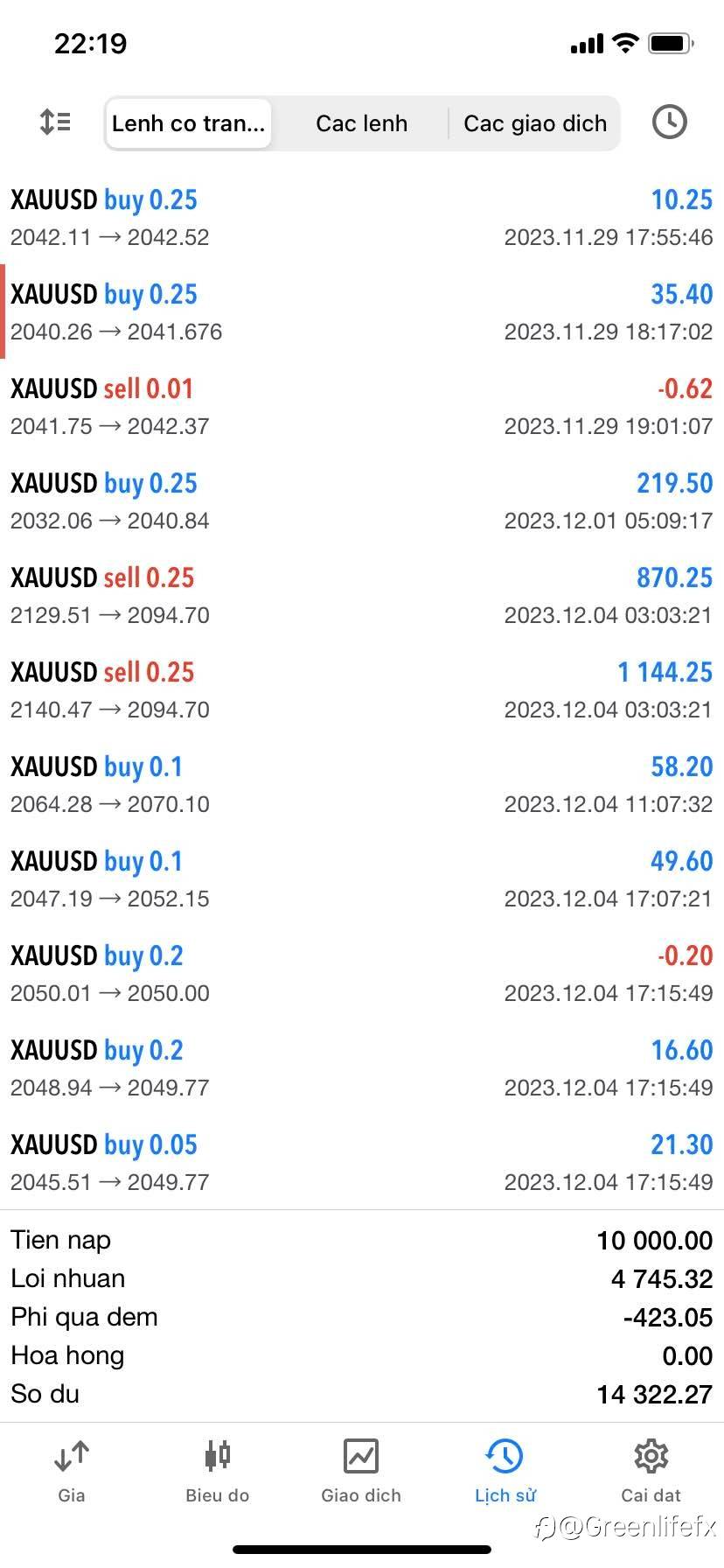This screenshot has height=1568, width=724.
Task: Open the sell 0.01 trade with loss -0.62
Action: (x=362, y=406)
